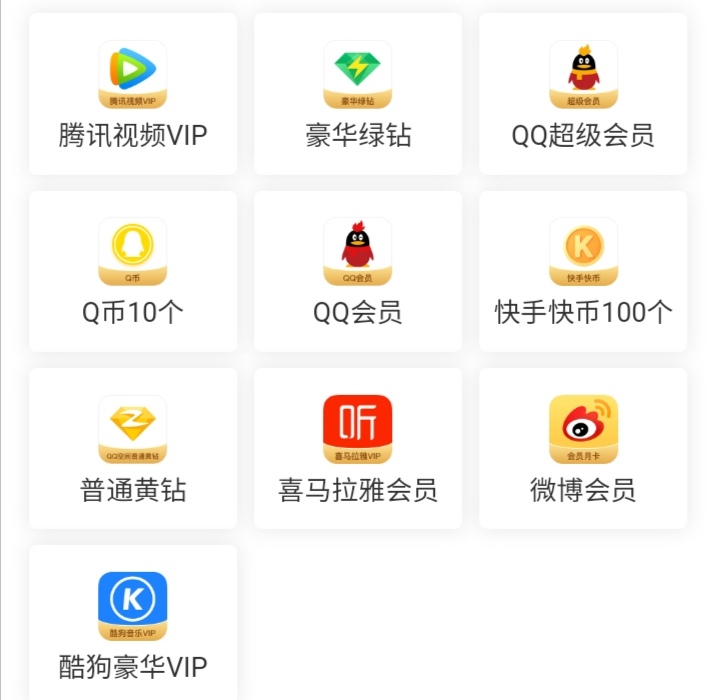Select 快手快币100个
Viewport: 720px width, 700px height.
click(583, 271)
